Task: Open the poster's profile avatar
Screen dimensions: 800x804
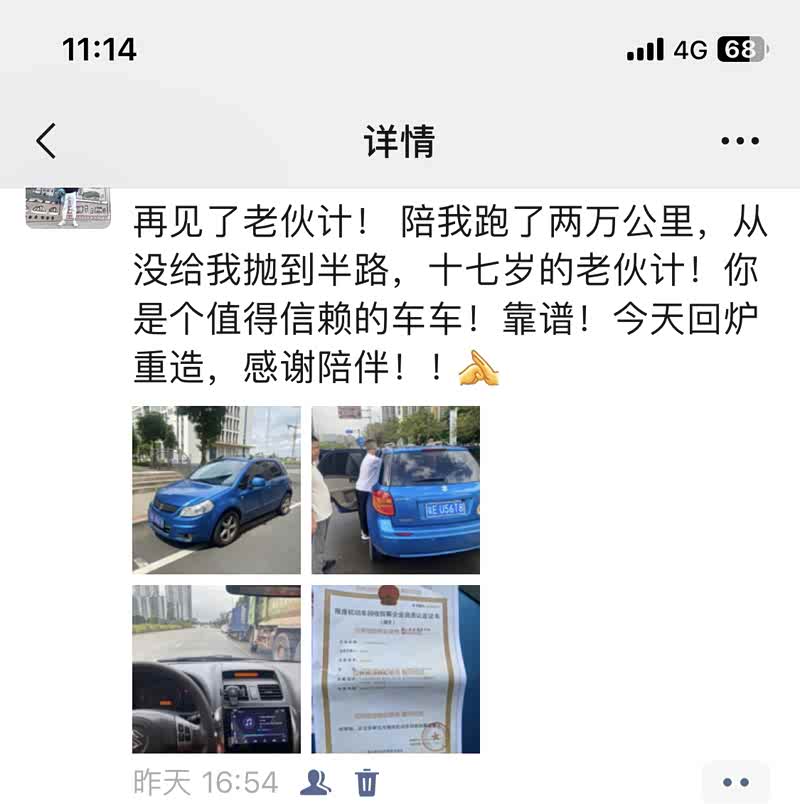Action: tap(68, 207)
